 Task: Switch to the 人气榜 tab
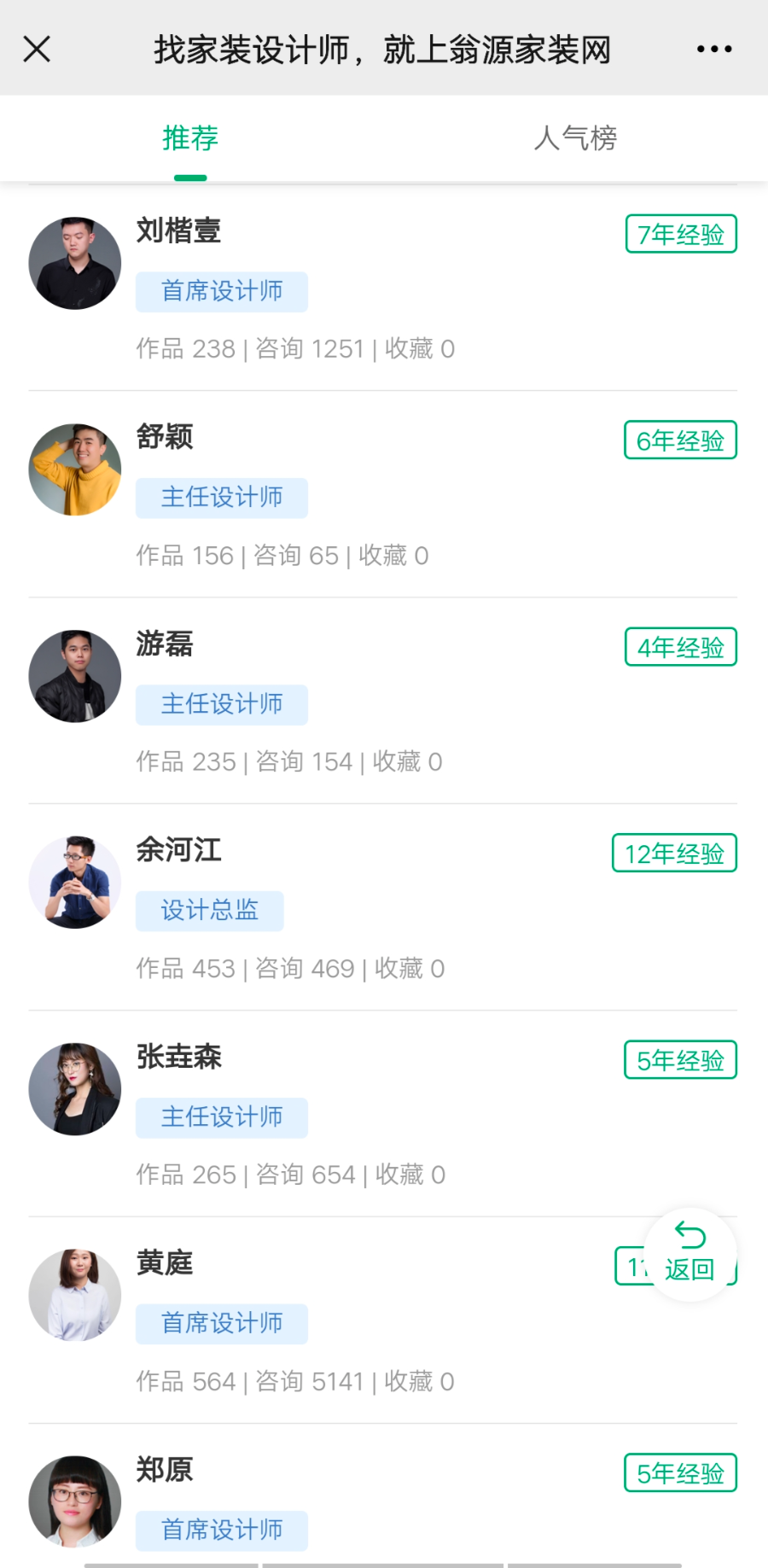(575, 138)
